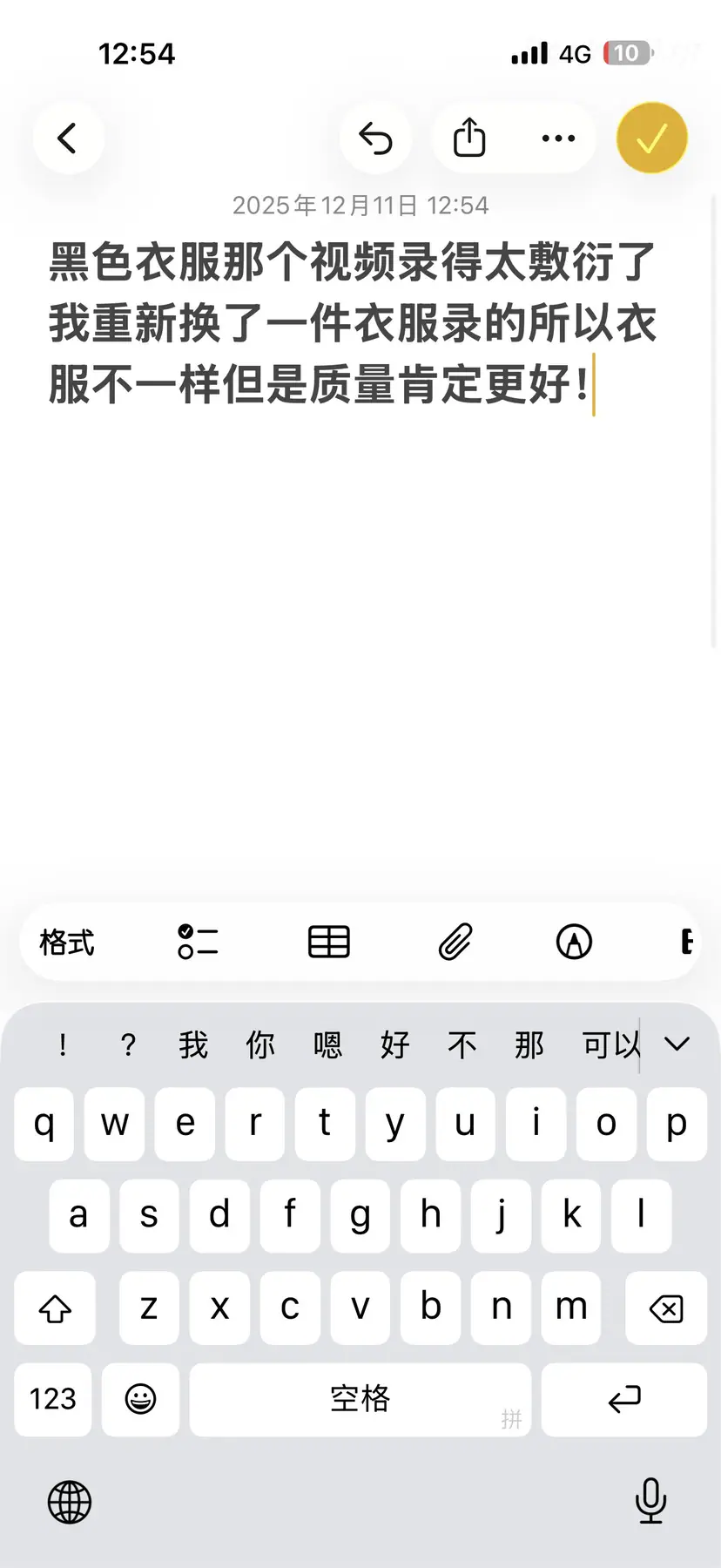
Task: Toggle bold formatting with the B icon
Action: tap(689, 943)
